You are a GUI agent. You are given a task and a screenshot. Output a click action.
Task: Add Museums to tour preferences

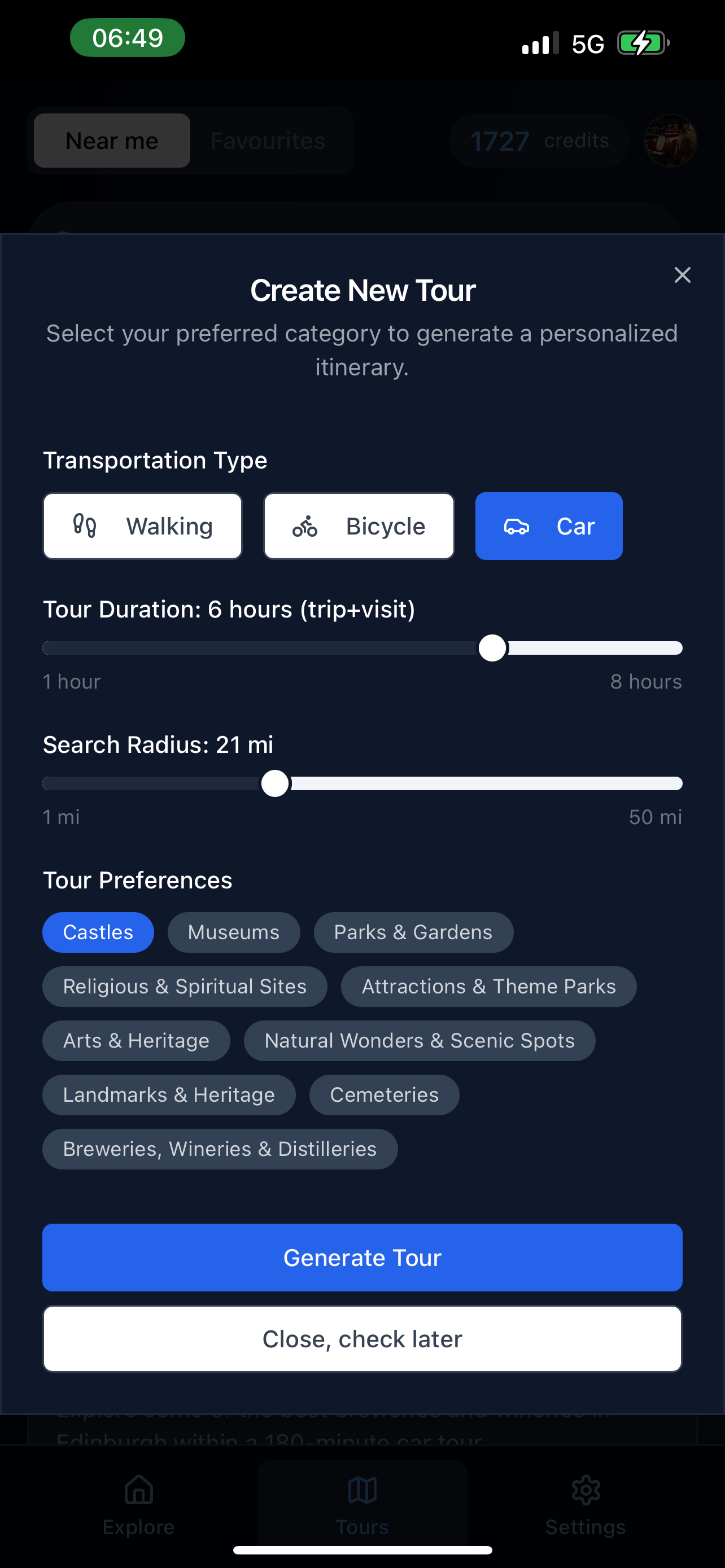[x=233, y=932]
